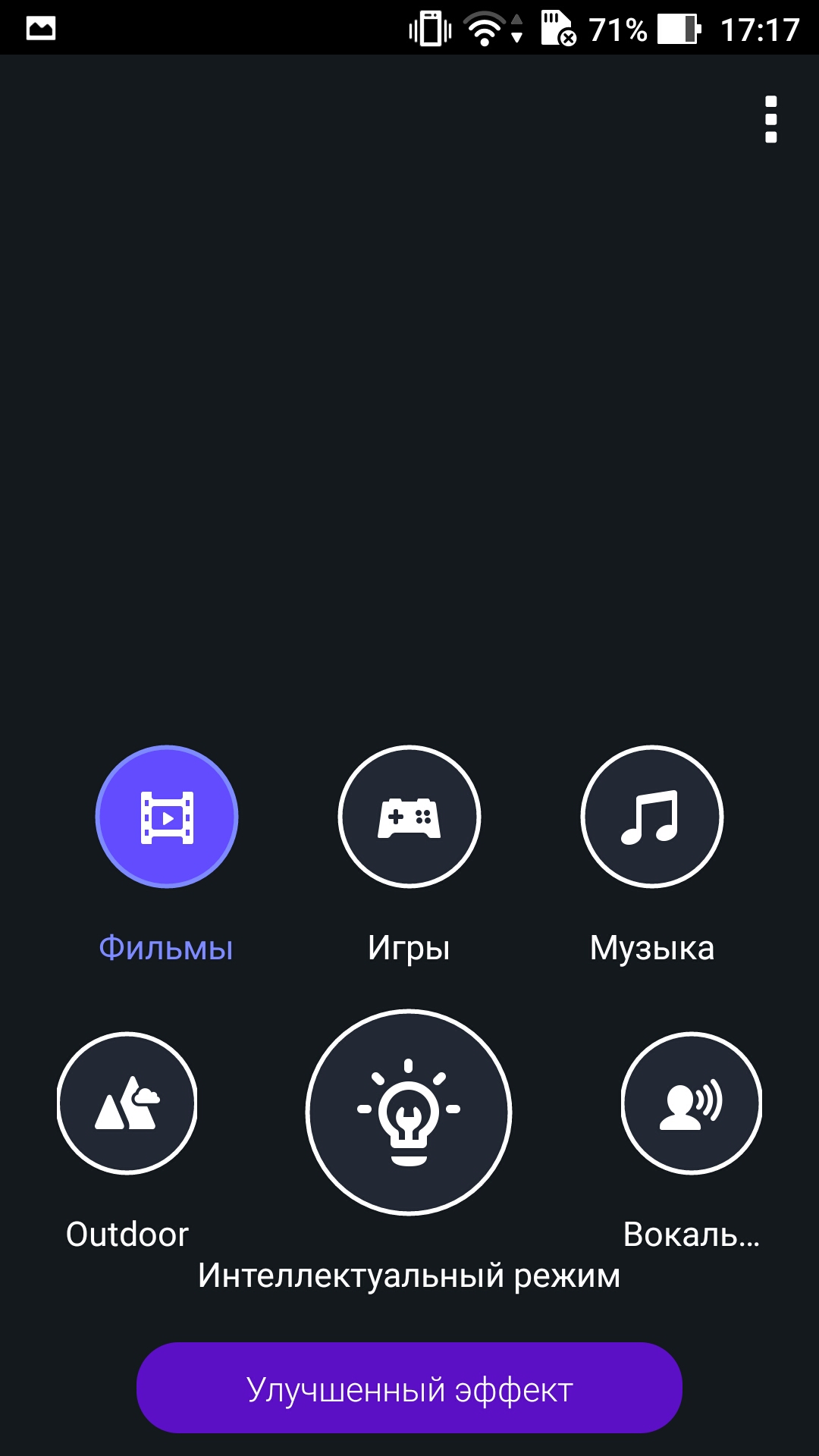This screenshot has width=819, height=1456.
Task: Switch to the Игры mode
Action: pyautogui.click(x=409, y=817)
